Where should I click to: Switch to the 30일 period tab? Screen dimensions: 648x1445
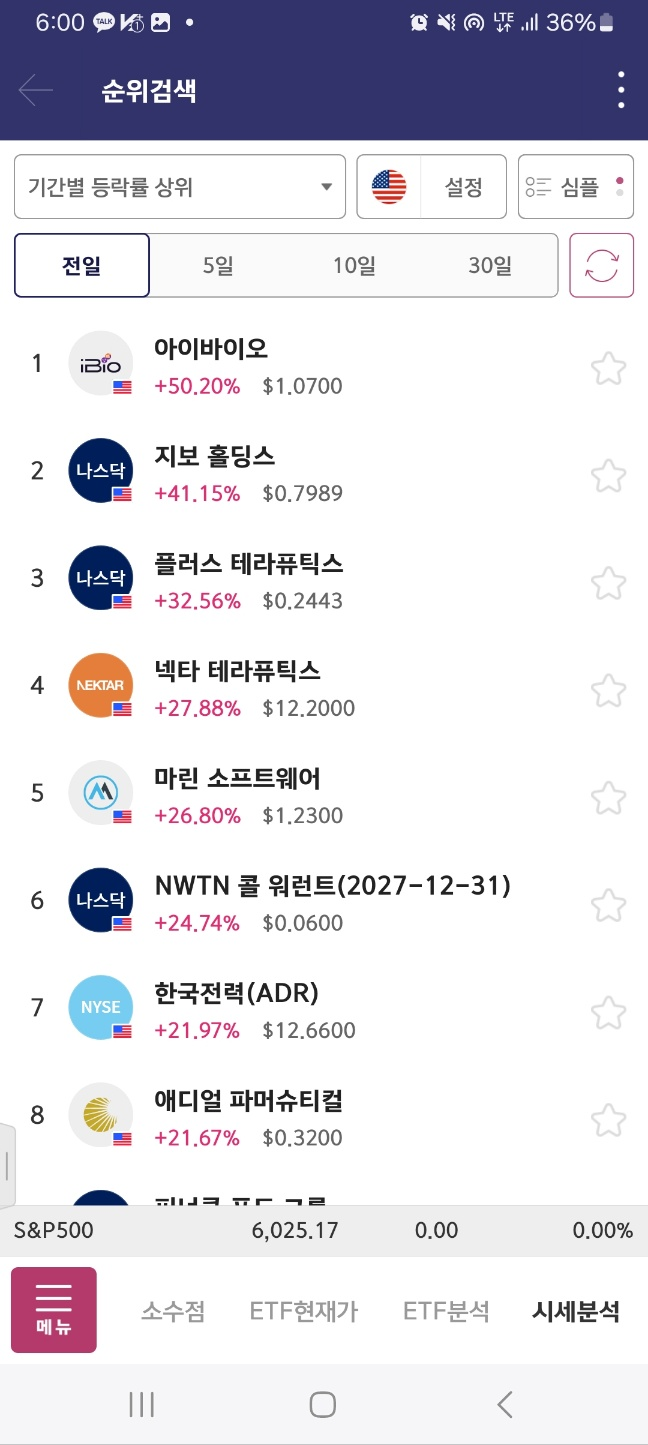pyautogui.click(x=490, y=266)
